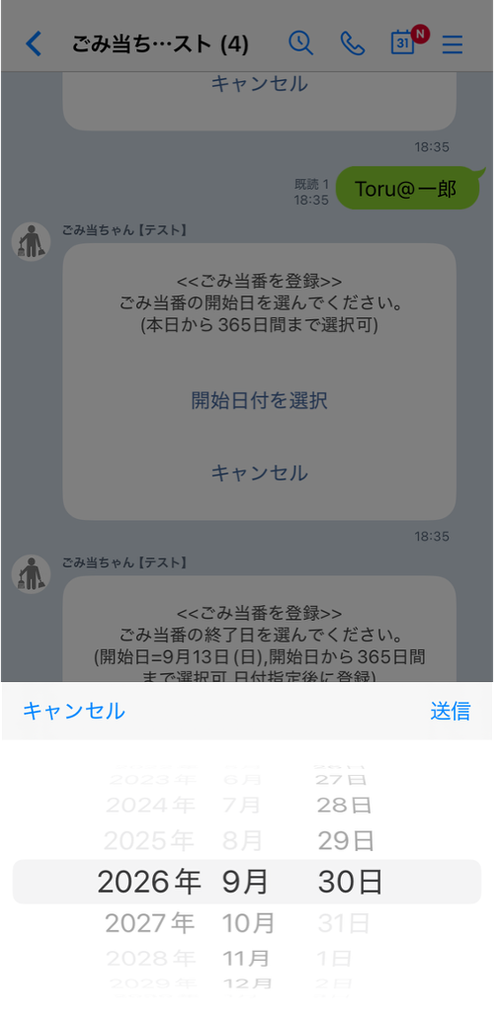
Task: Cancel the date picker sheet
Action: tap(74, 711)
